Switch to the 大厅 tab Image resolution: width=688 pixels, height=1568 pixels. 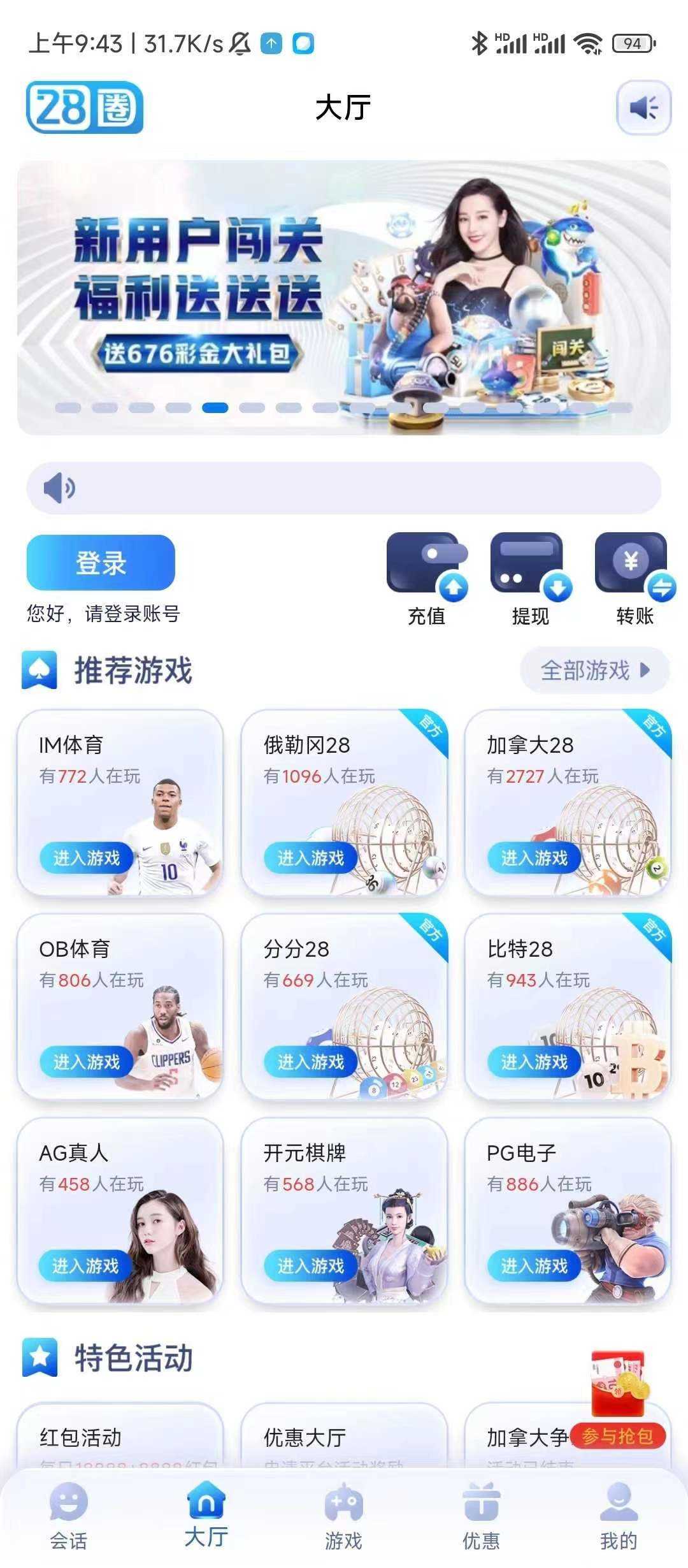pos(206,1511)
